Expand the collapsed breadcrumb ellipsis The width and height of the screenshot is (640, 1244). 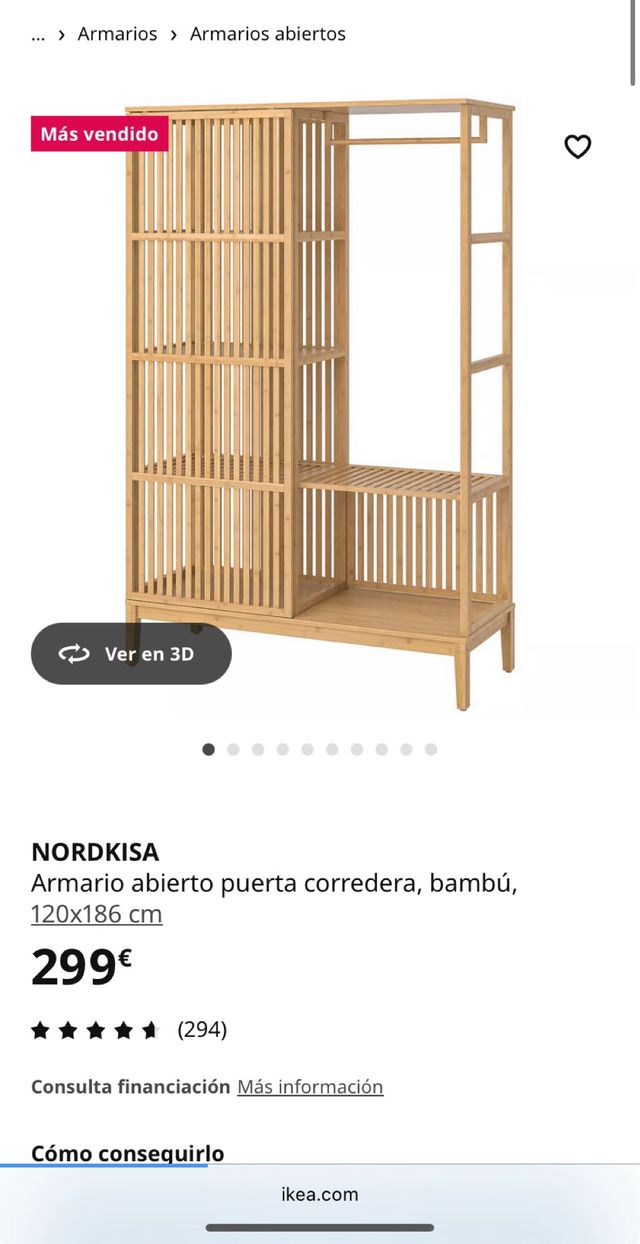coord(38,34)
